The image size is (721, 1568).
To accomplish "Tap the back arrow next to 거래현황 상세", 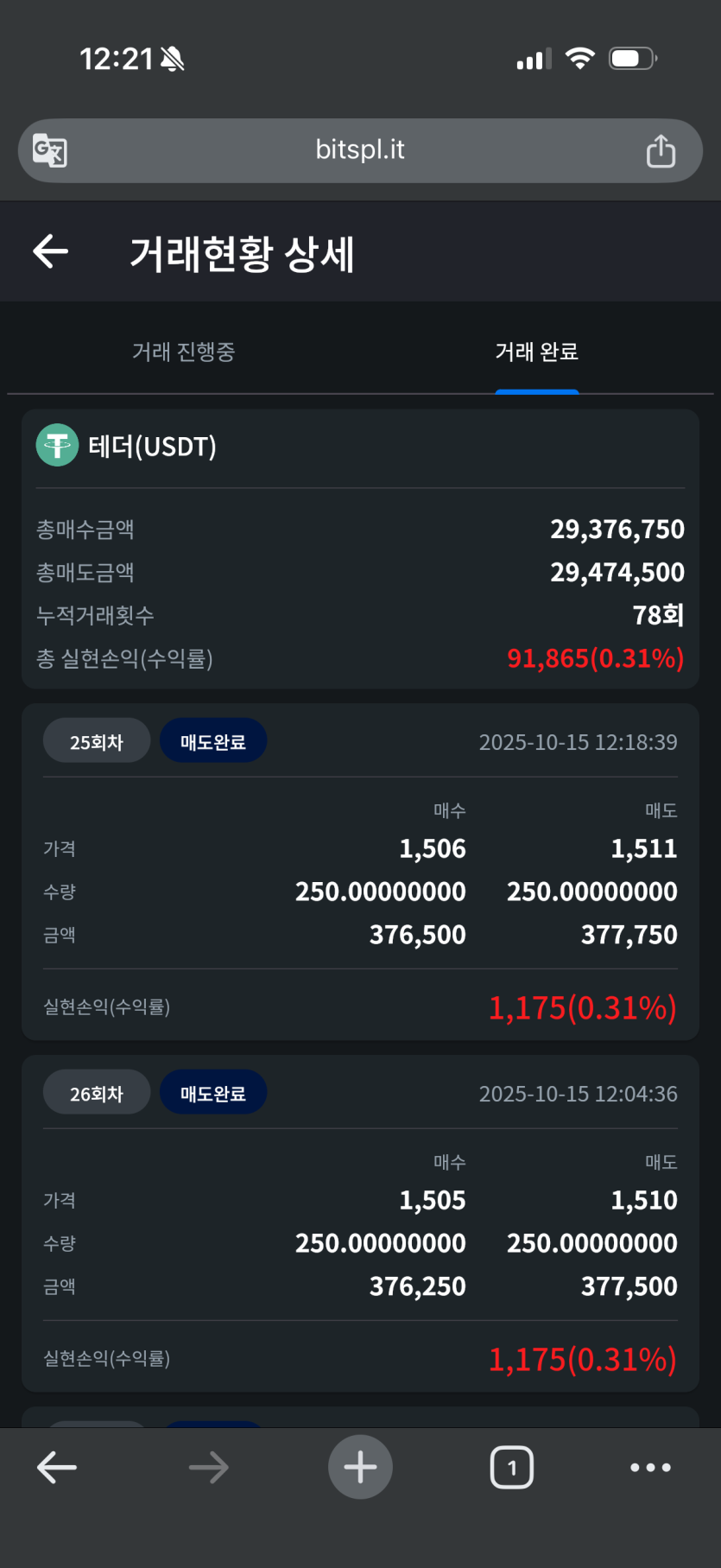I will 50,251.
